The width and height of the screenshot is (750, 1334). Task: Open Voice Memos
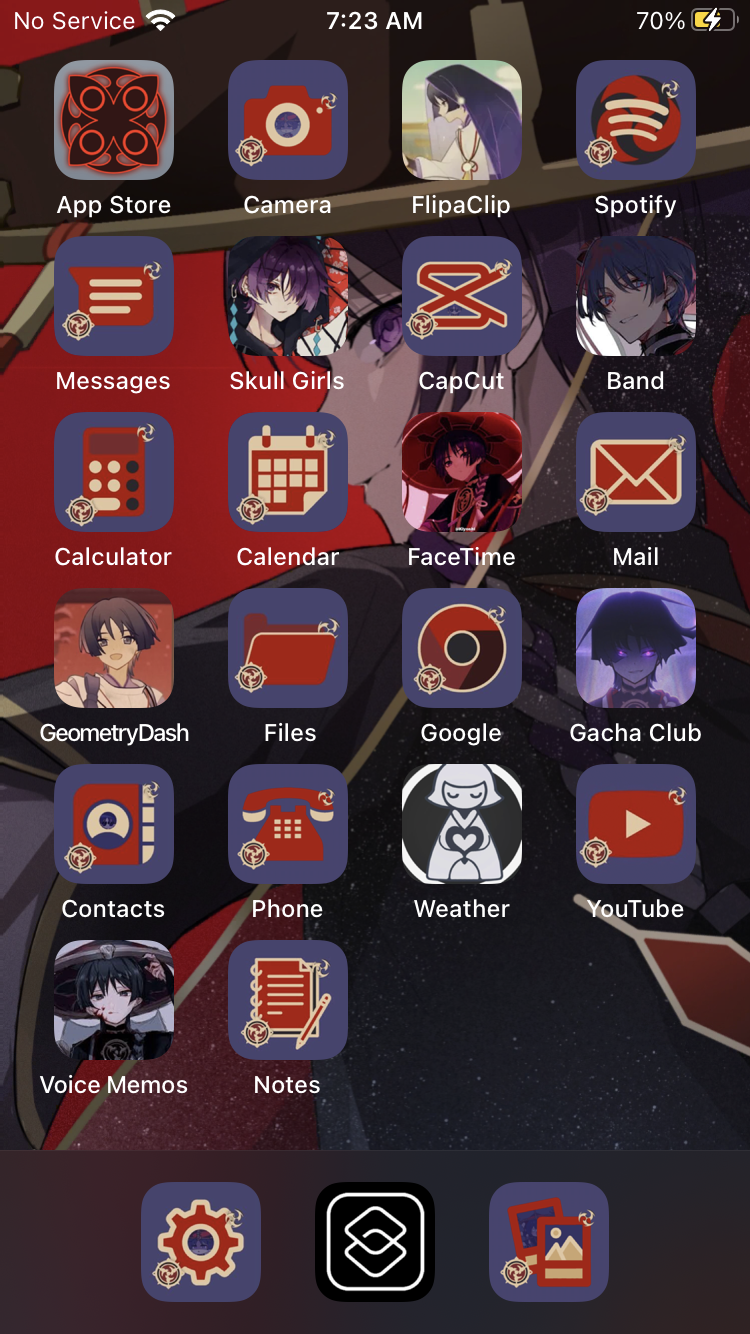[113, 999]
